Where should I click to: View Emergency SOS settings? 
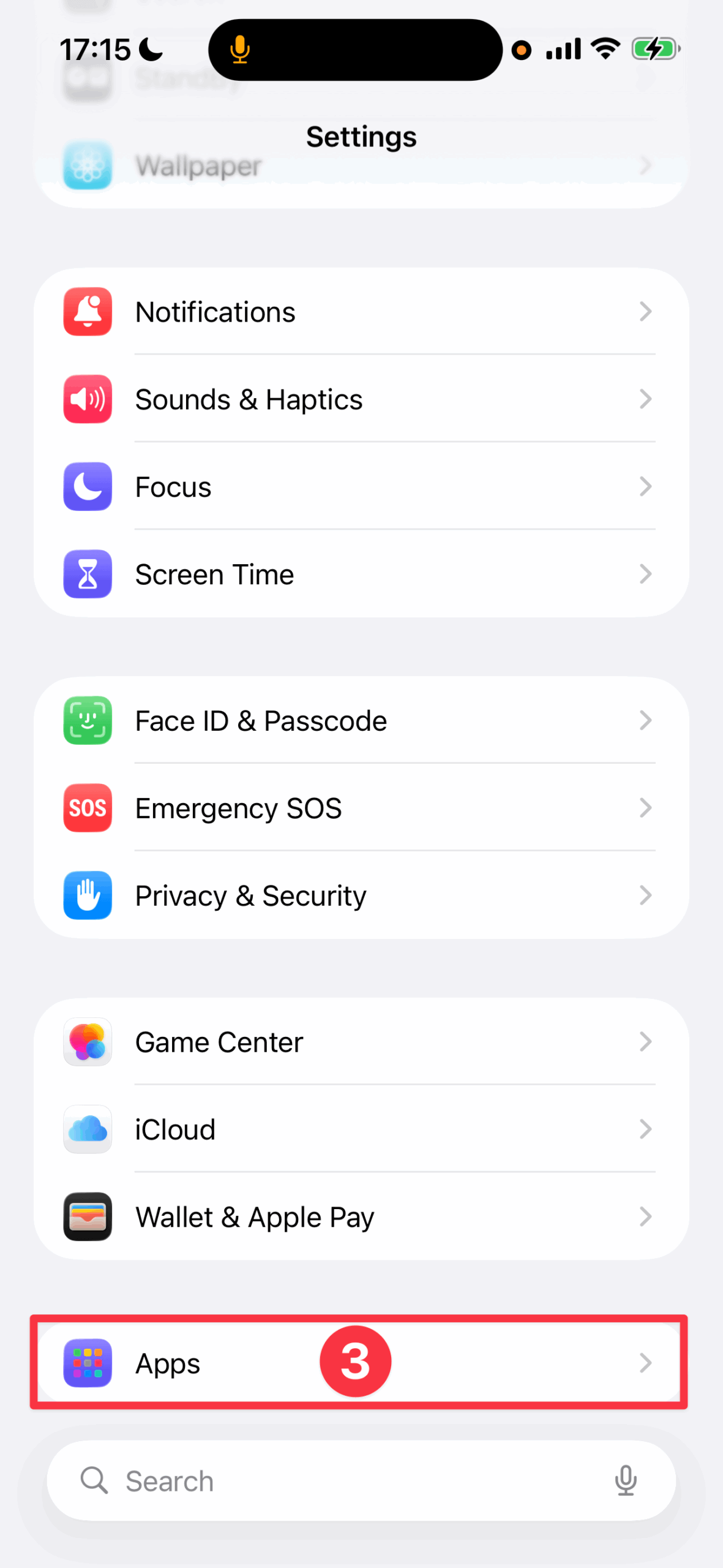pyautogui.click(x=361, y=809)
